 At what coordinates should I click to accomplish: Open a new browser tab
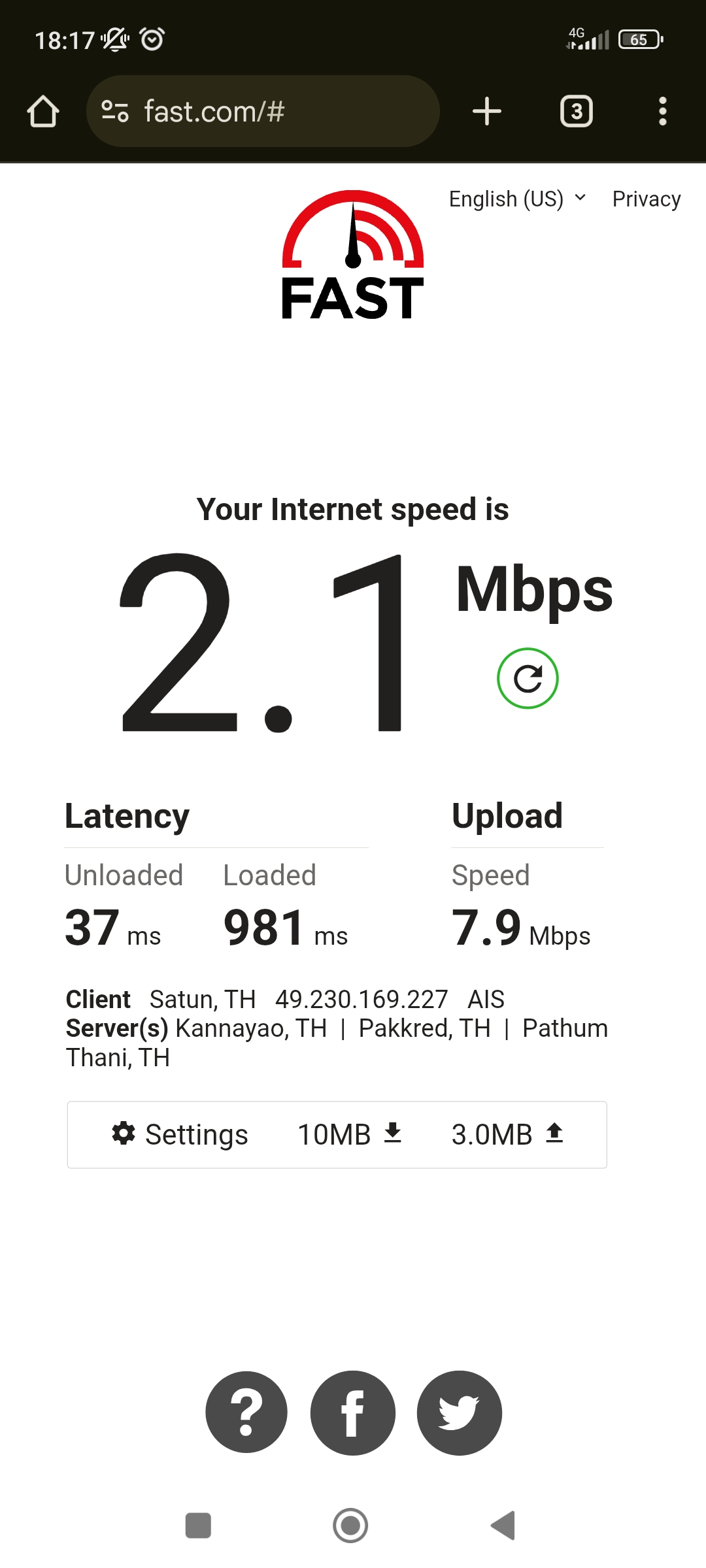[x=487, y=111]
